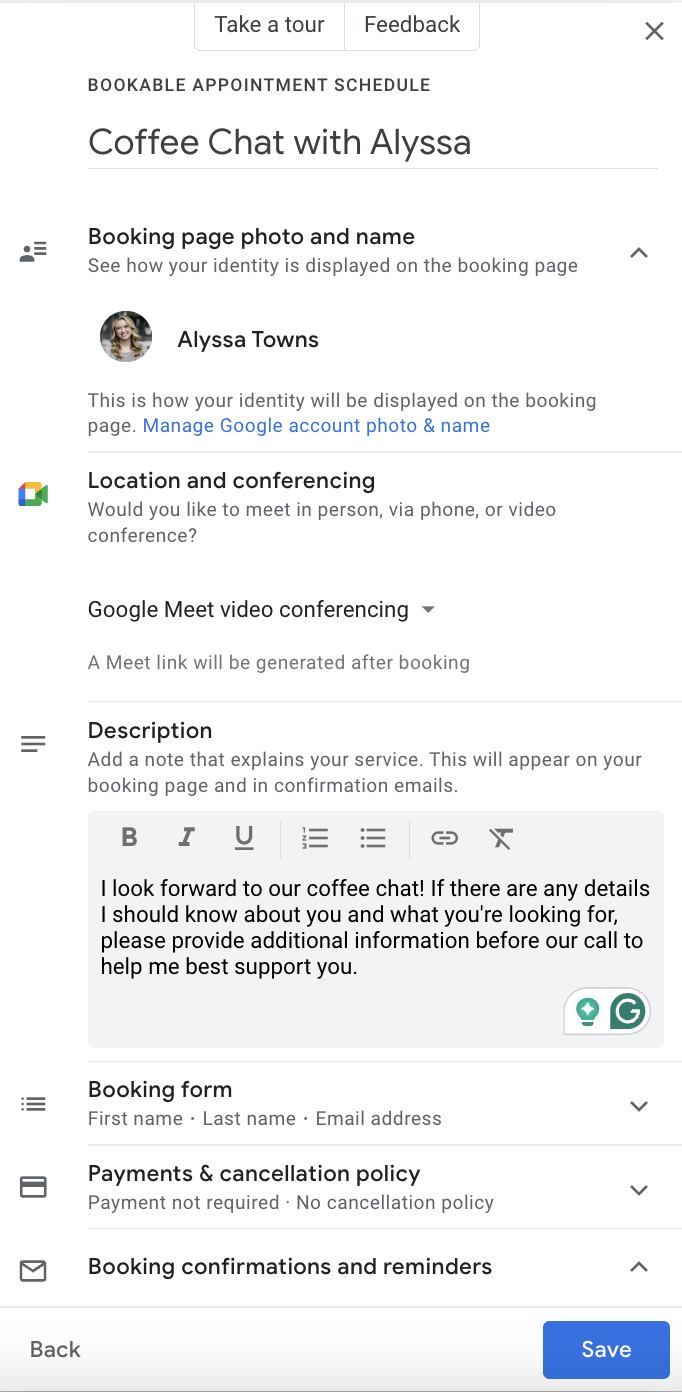Underline the description text
The height and width of the screenshot is (1392, 682).
244,838
